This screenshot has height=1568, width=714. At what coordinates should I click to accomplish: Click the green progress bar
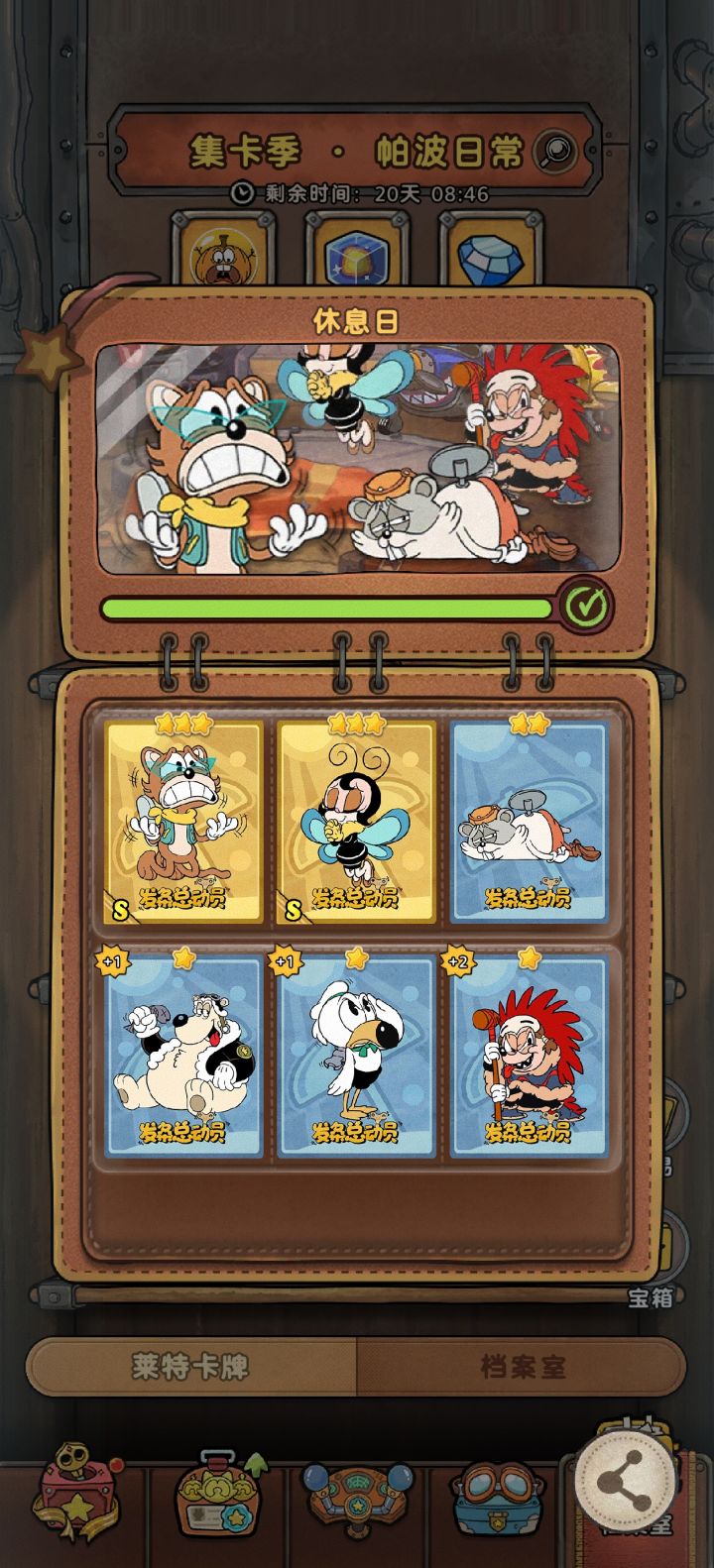(x=327, y=603)
